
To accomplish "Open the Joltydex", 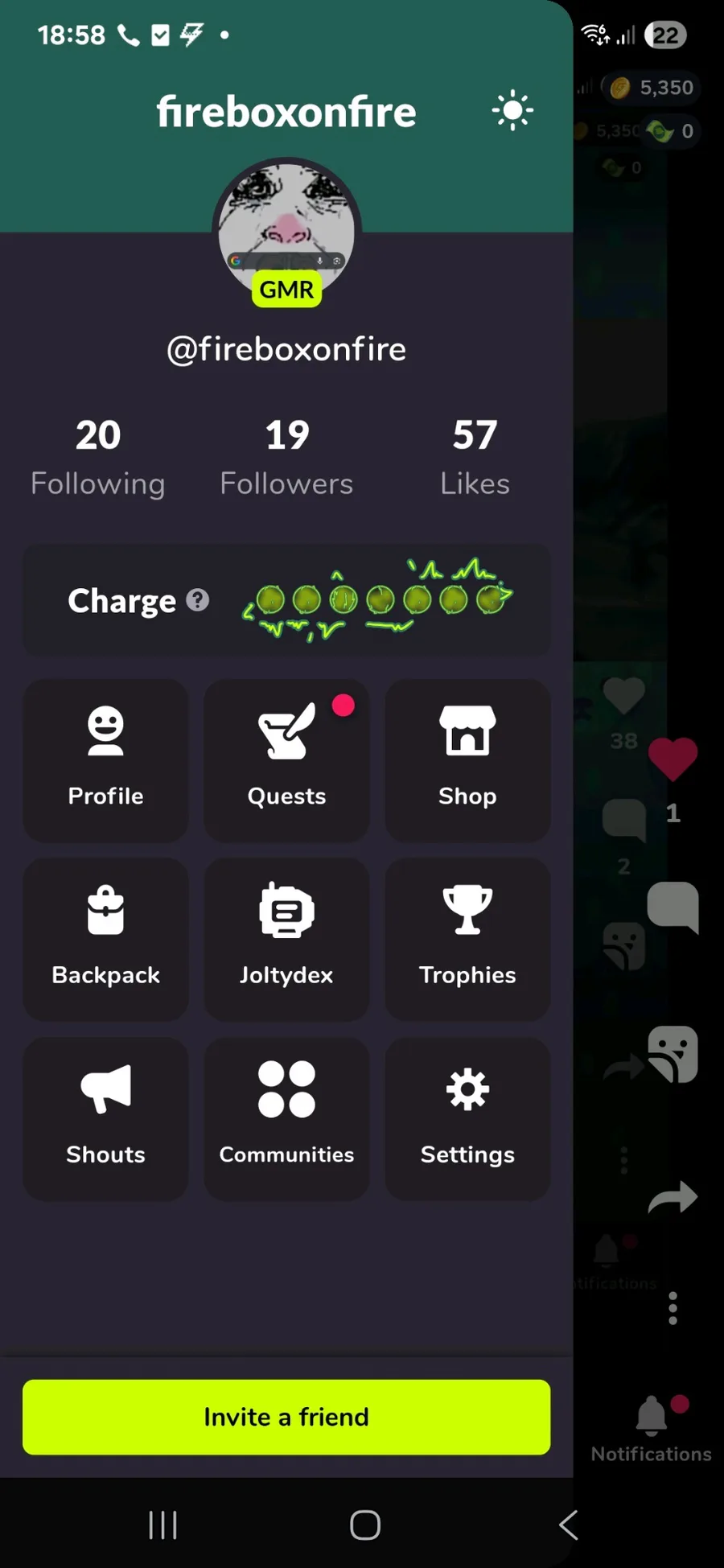I will tap(286, 940).
